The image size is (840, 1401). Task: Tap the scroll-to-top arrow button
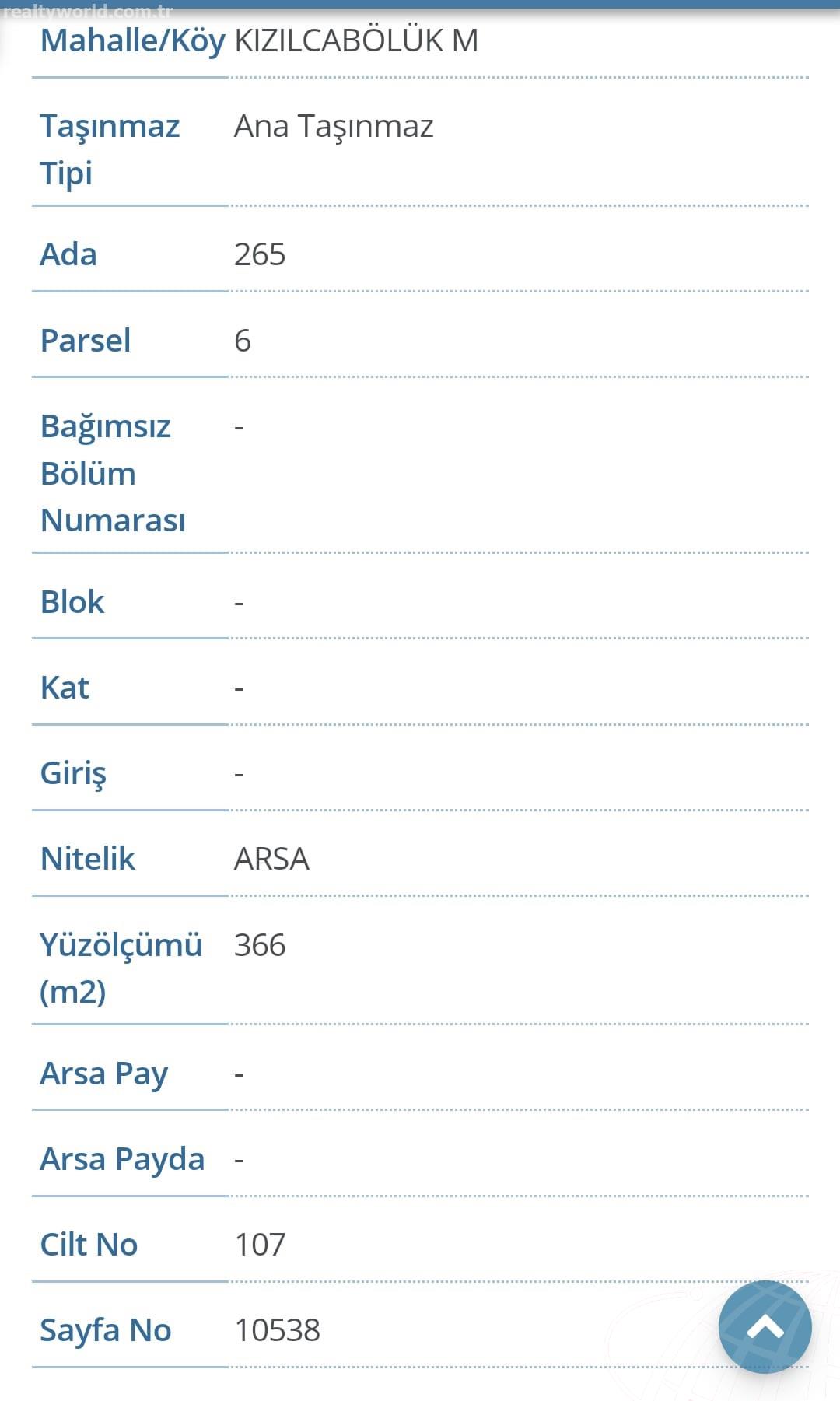[765, 1327]
